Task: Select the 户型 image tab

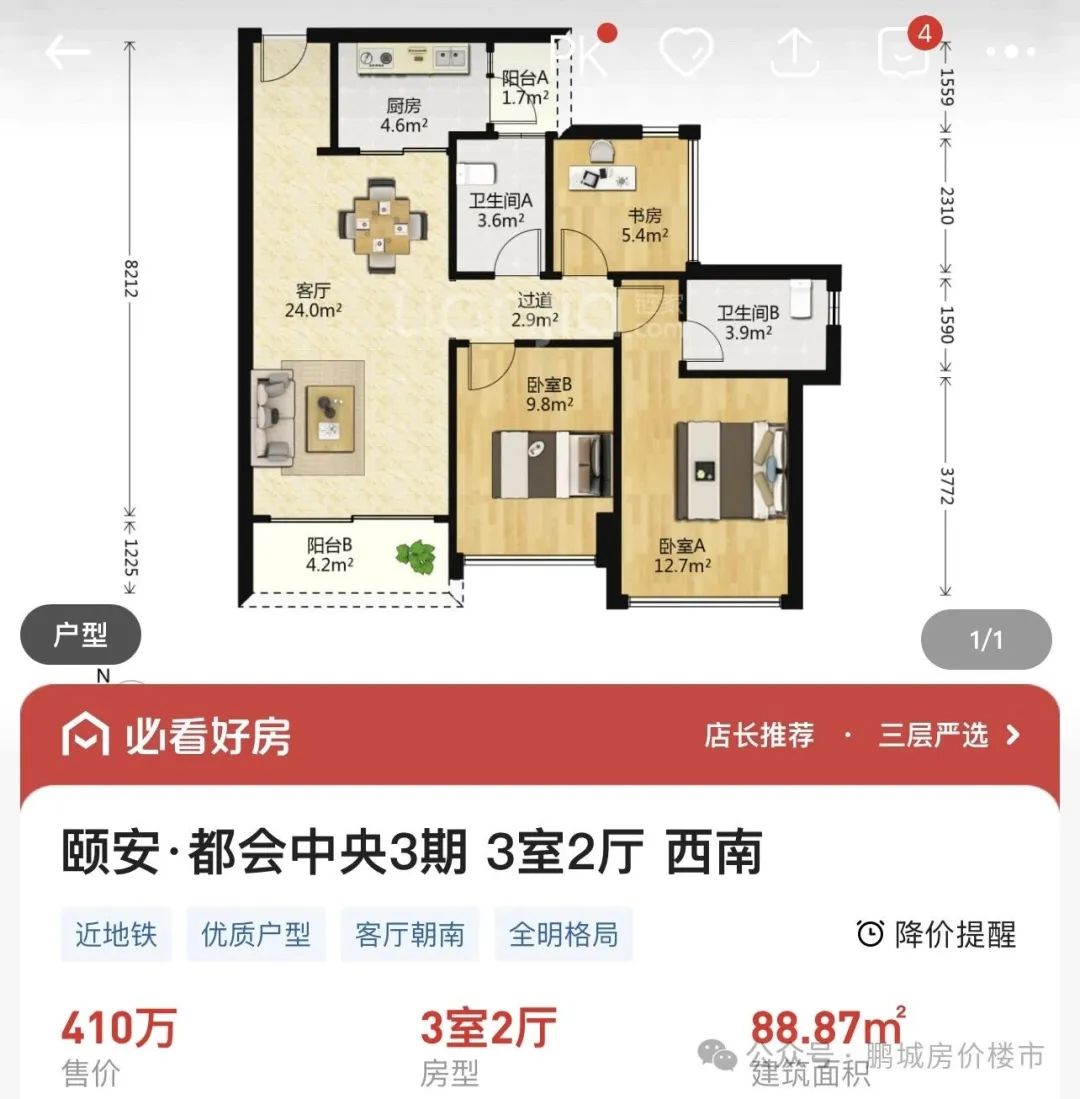Action: (x=81, y=635)
